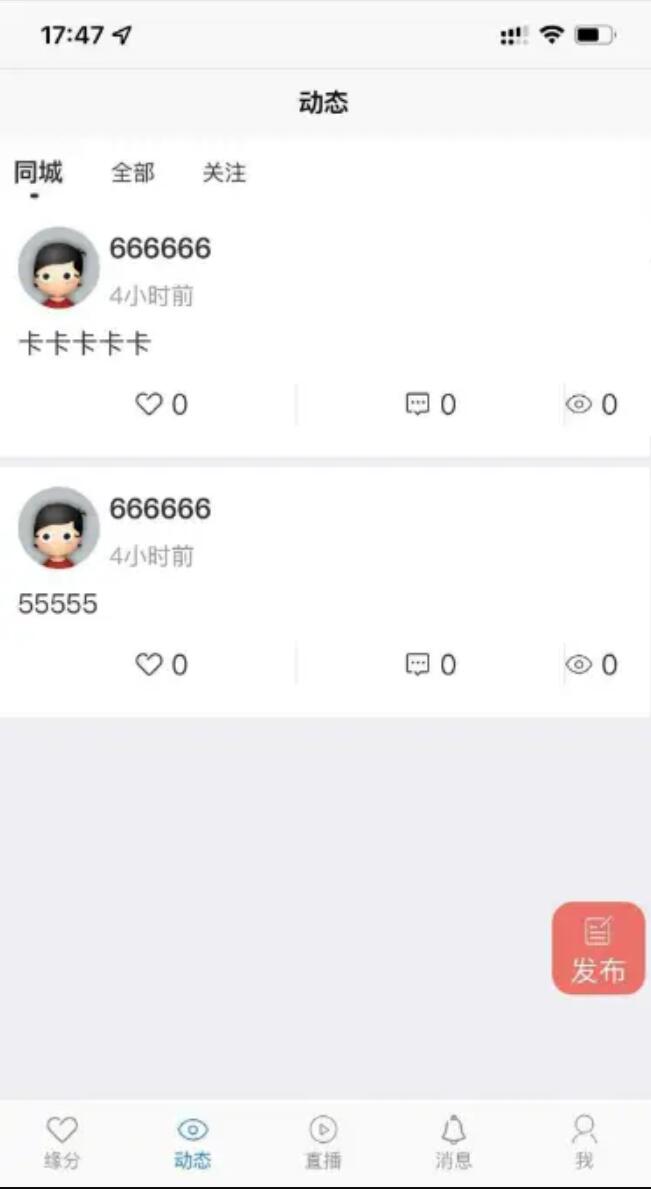Open the 直播 tab
Viewport: 651px width, 1189px height.
[x=323, y=1142]
